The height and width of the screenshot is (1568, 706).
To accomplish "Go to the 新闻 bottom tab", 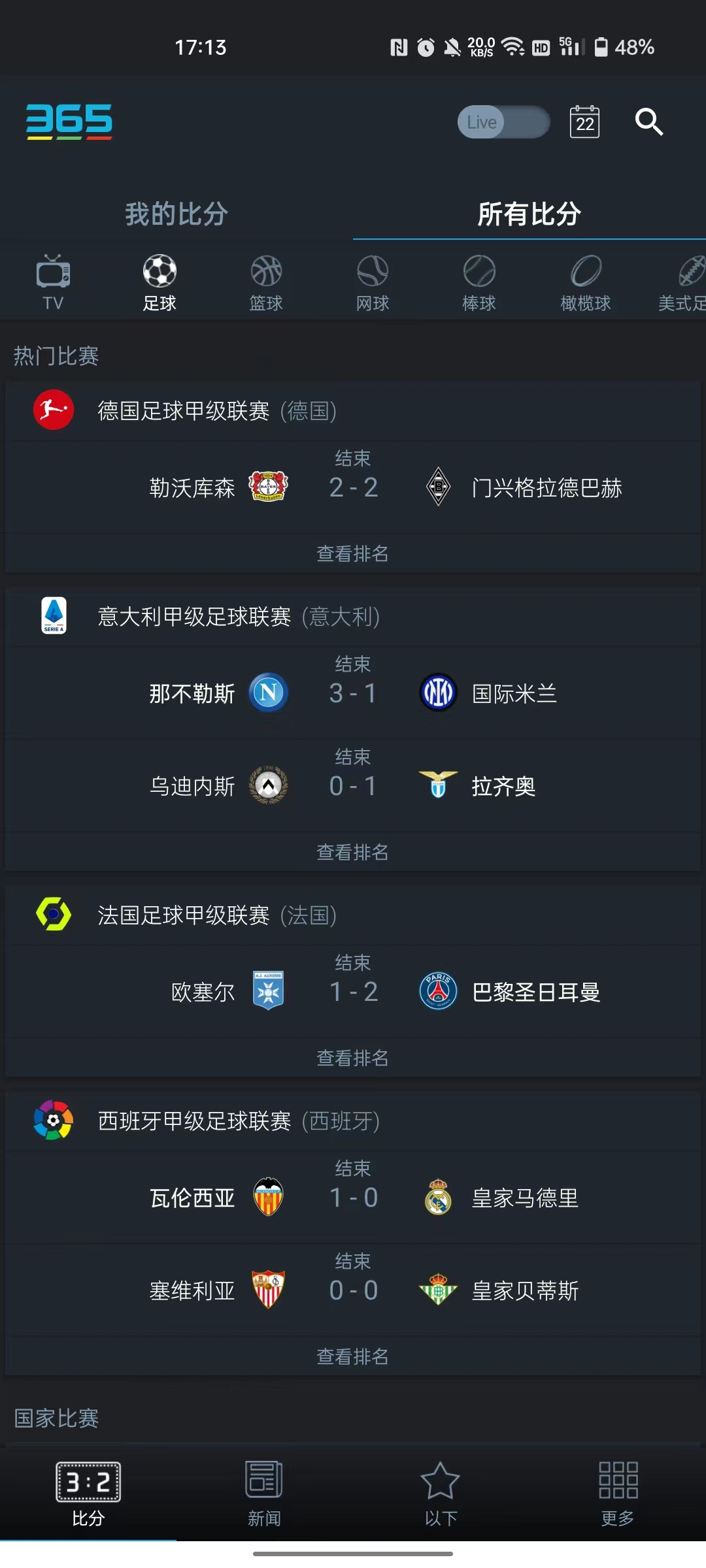I will [264, 1494].
